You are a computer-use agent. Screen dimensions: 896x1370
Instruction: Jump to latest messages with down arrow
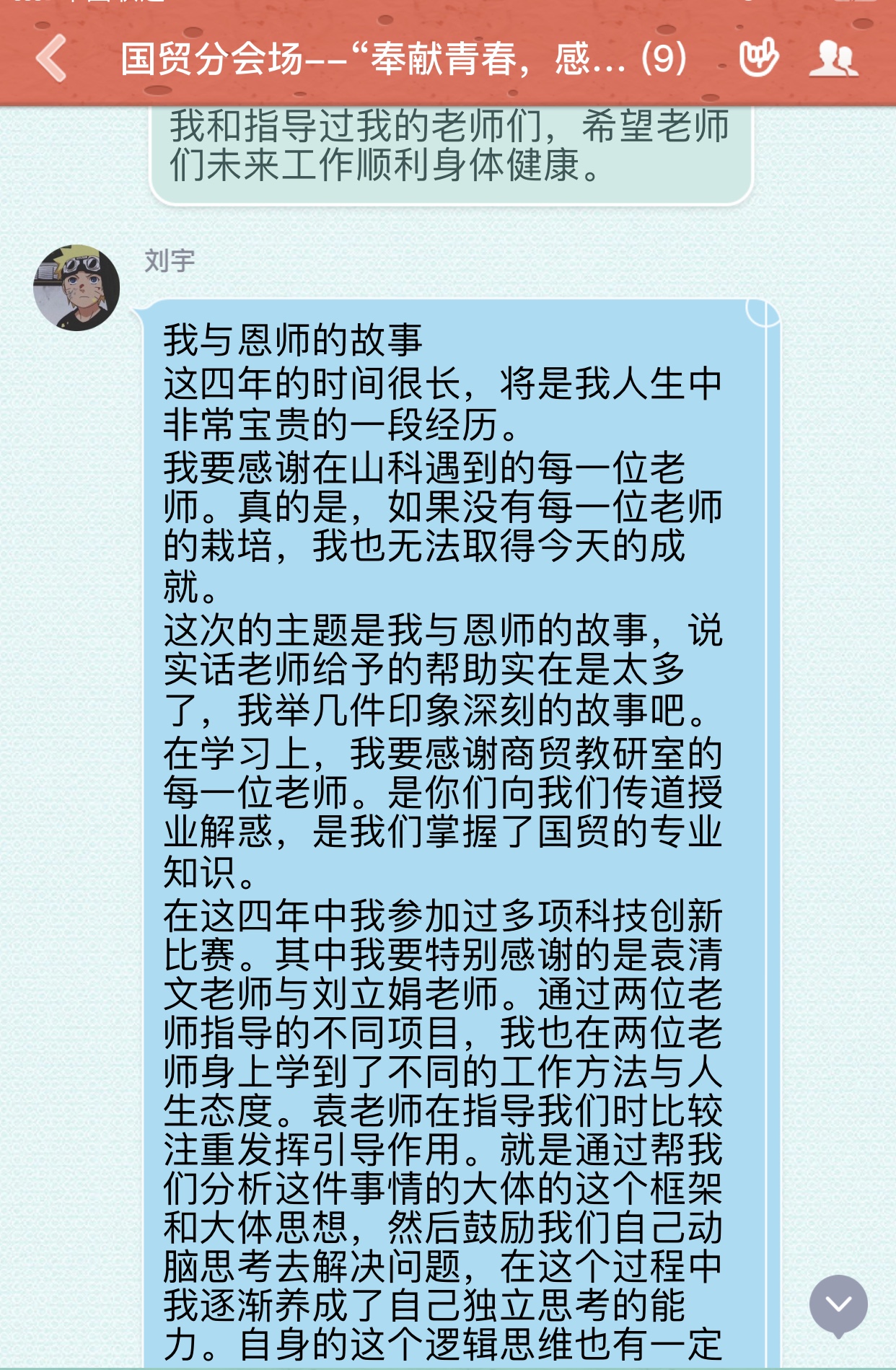838,1304
